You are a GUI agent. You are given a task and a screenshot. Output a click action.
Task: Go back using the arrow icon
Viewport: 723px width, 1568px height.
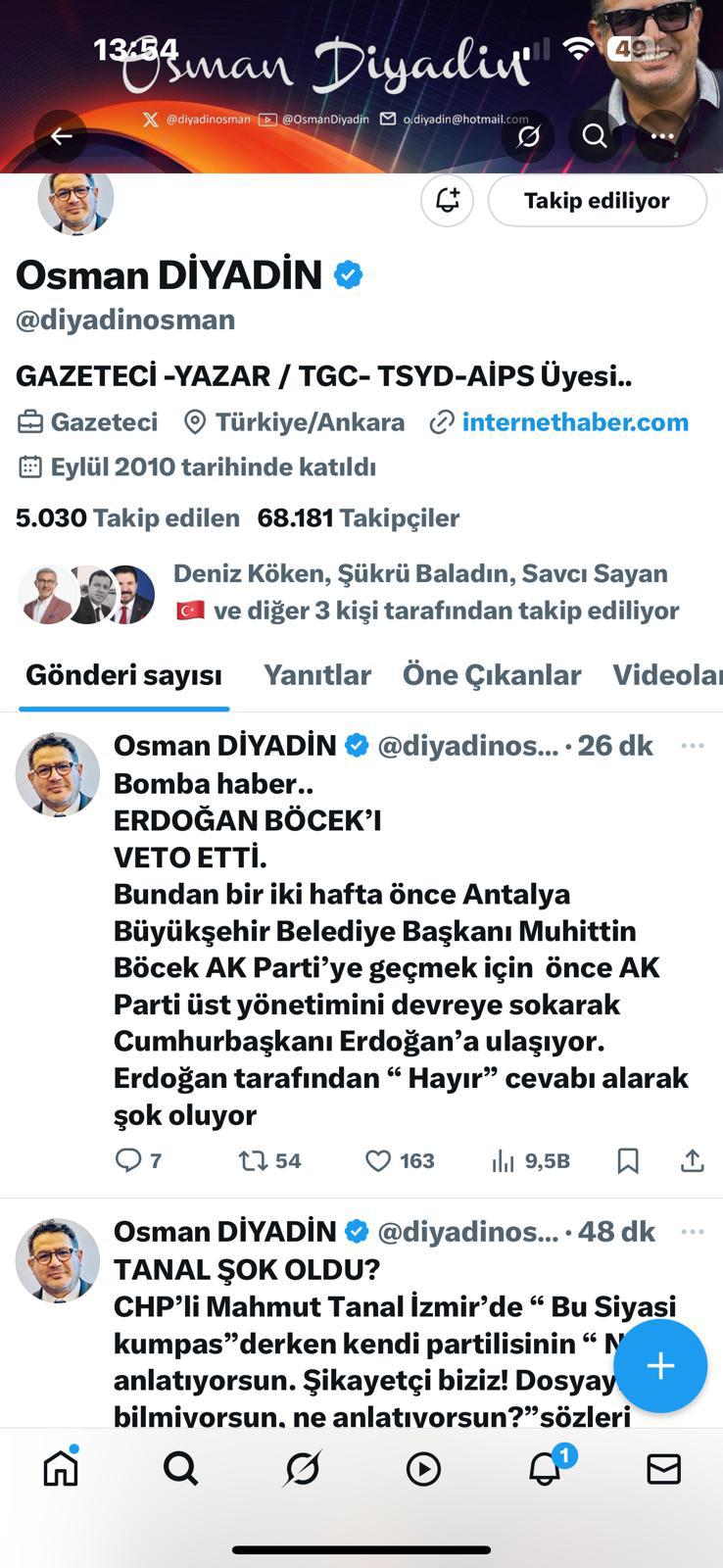click(61, 136)
